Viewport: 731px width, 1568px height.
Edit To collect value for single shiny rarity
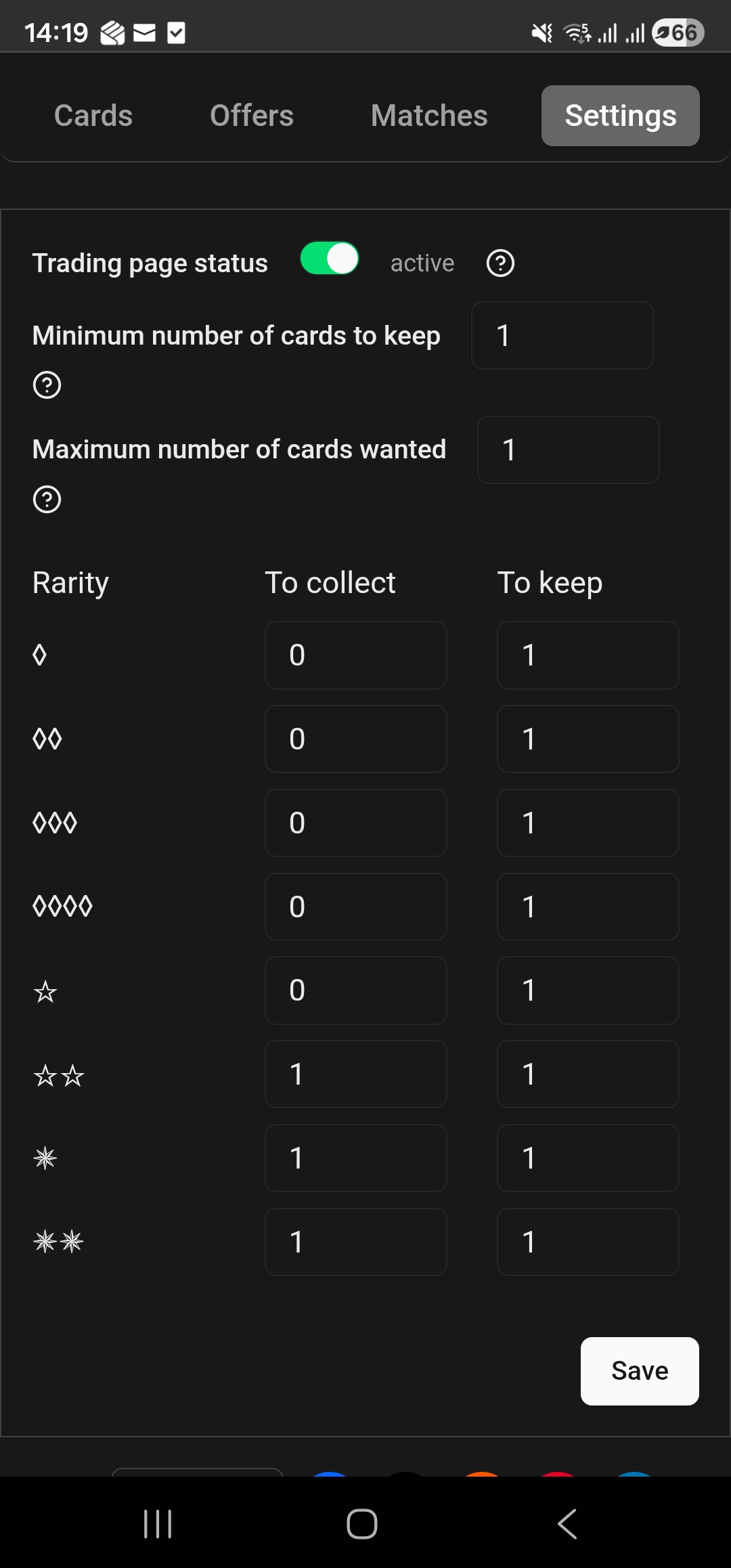[x=355, y=1158]
